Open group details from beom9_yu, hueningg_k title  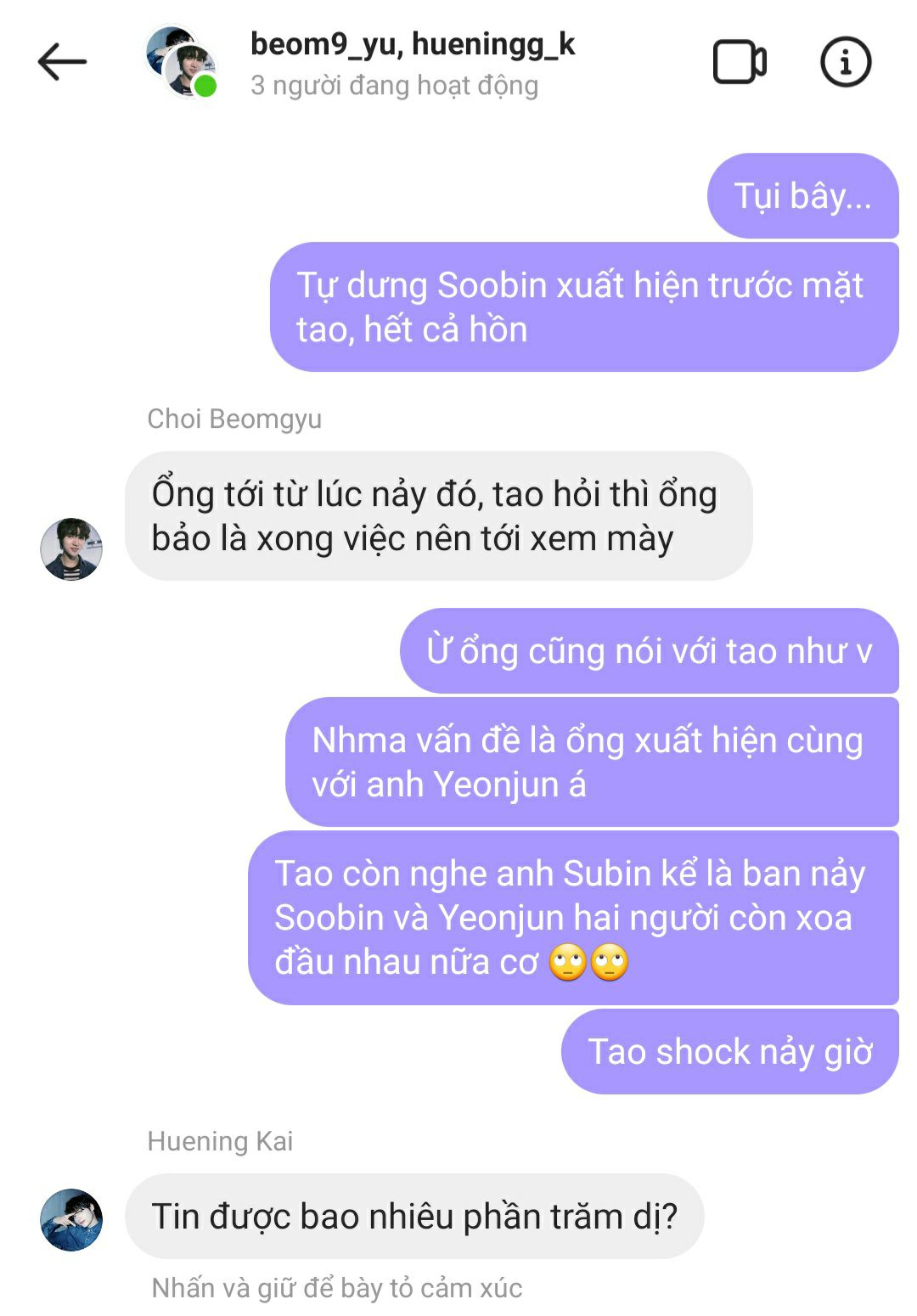tap(412, 45)
